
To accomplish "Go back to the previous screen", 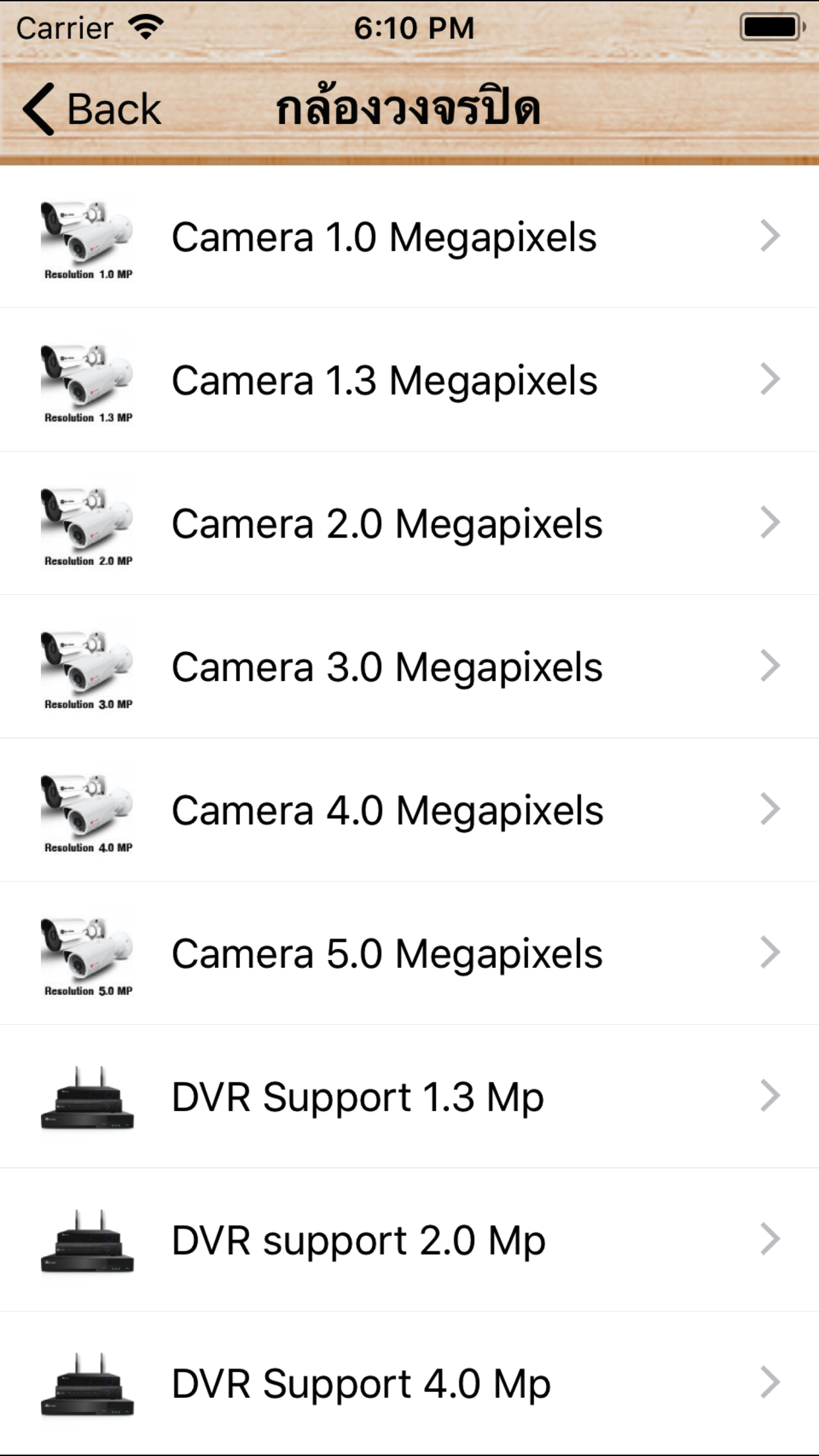I will pyautogui.click(x=92, y=109).
